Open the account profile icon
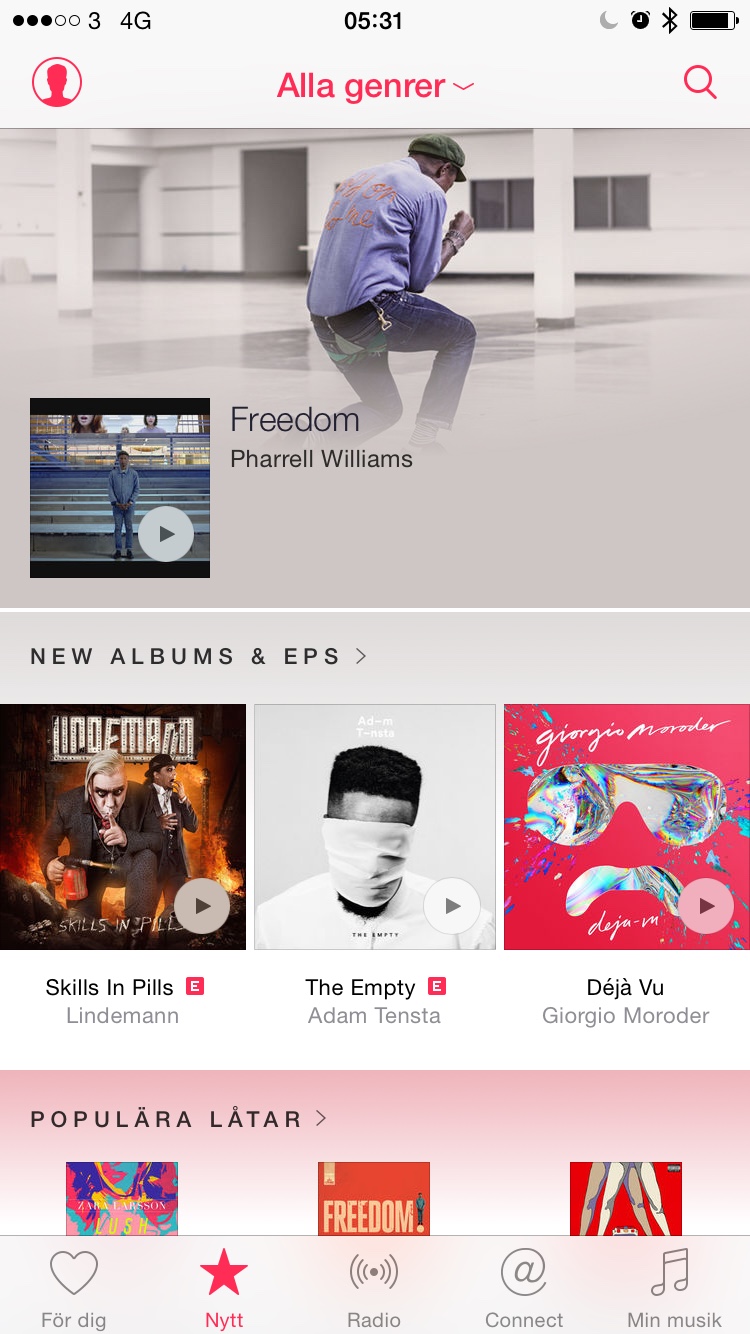 tap(57, 82)
